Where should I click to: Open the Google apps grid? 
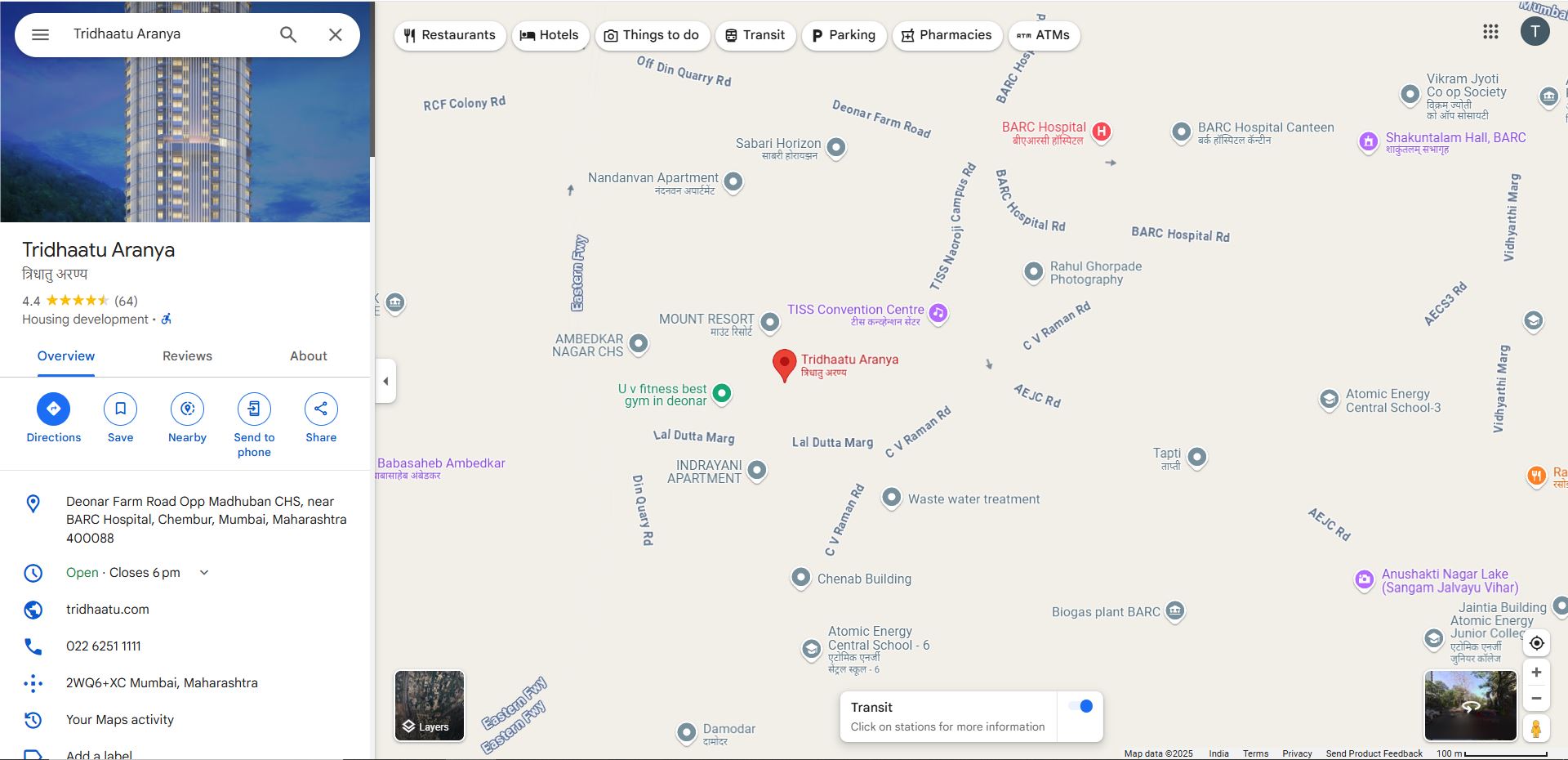tap(1490, 32)
